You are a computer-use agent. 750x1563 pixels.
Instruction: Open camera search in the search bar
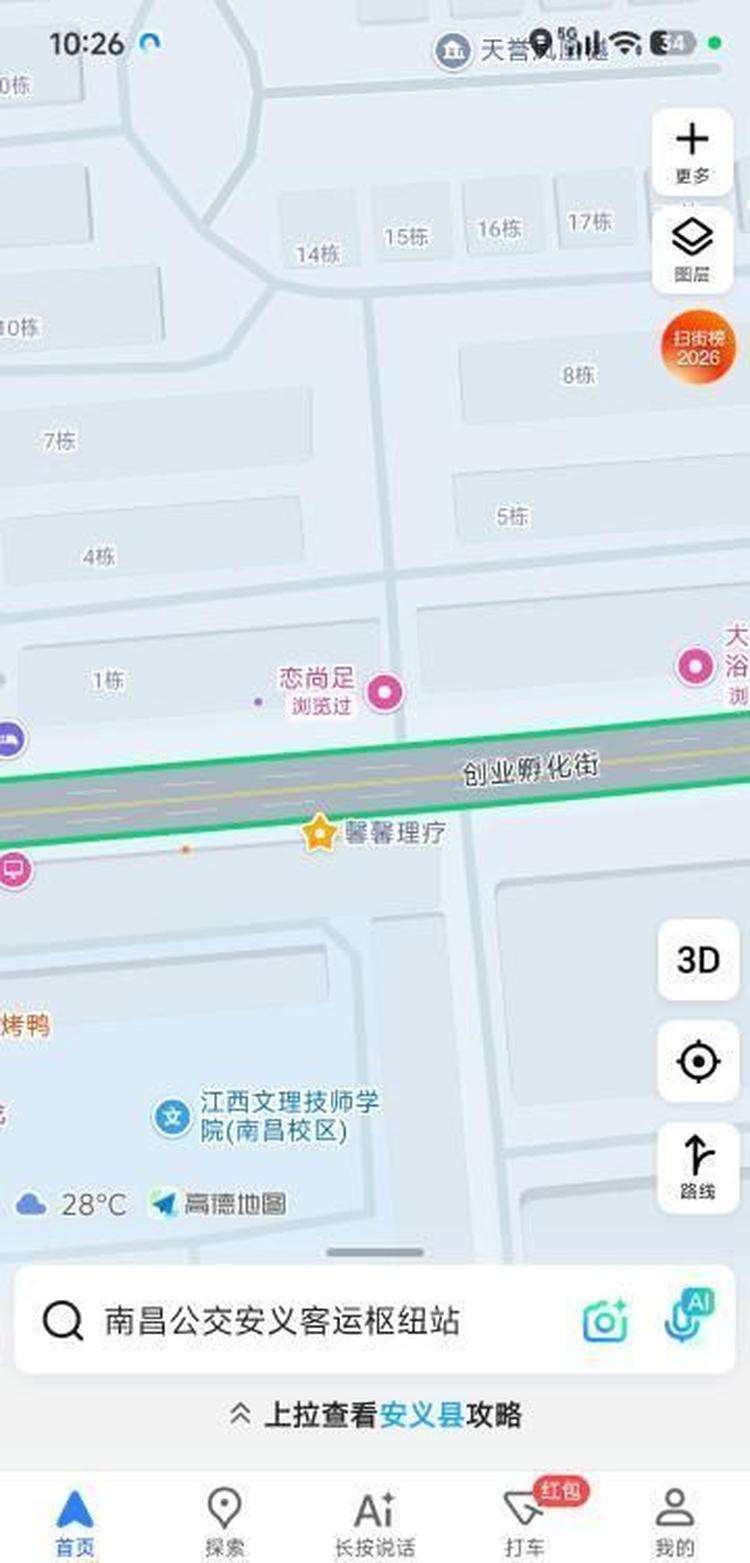pyautogui.click(x=605, y=1322)
